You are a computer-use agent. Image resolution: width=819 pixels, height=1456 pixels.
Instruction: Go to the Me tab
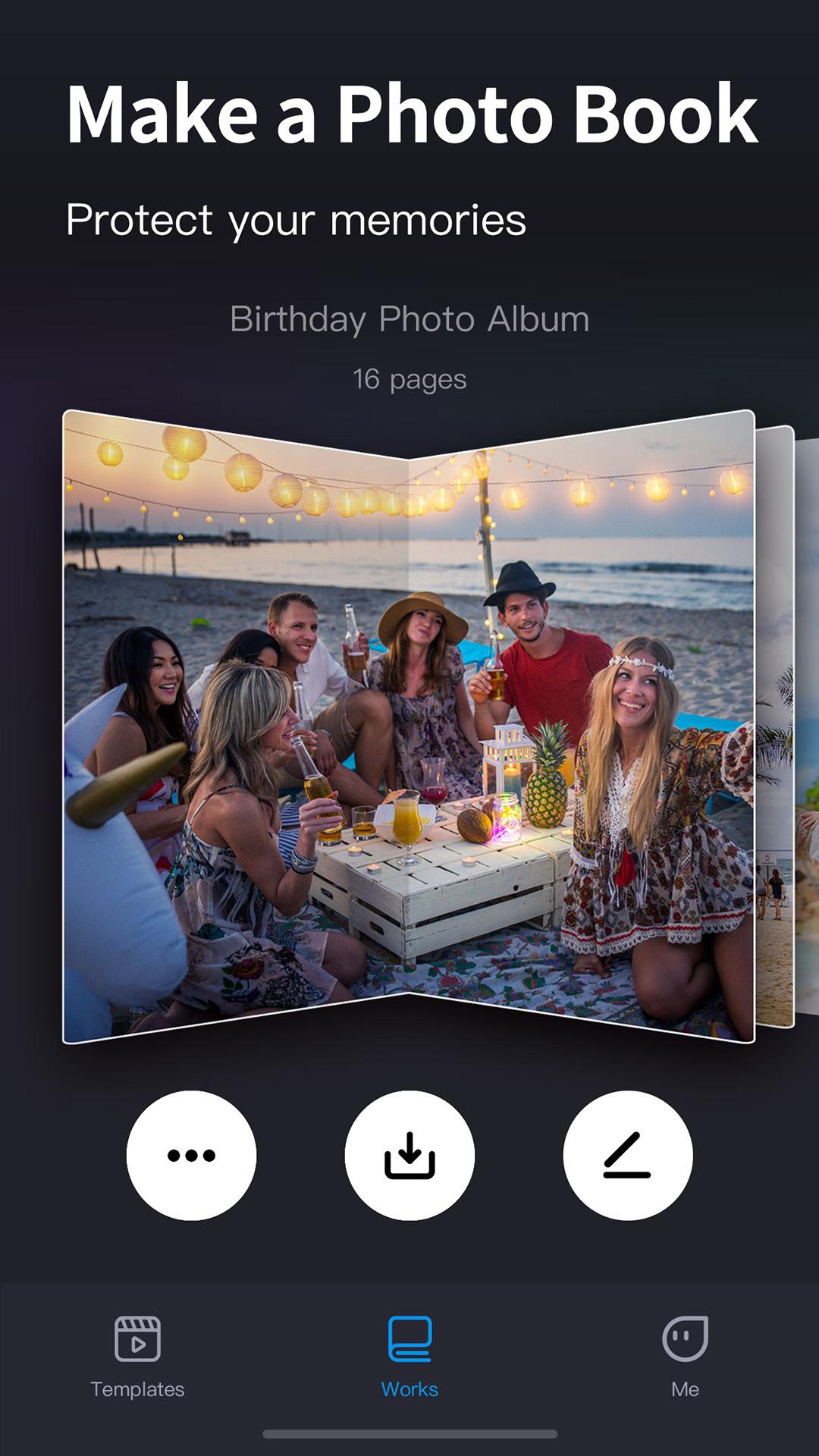coord(685,1357)
